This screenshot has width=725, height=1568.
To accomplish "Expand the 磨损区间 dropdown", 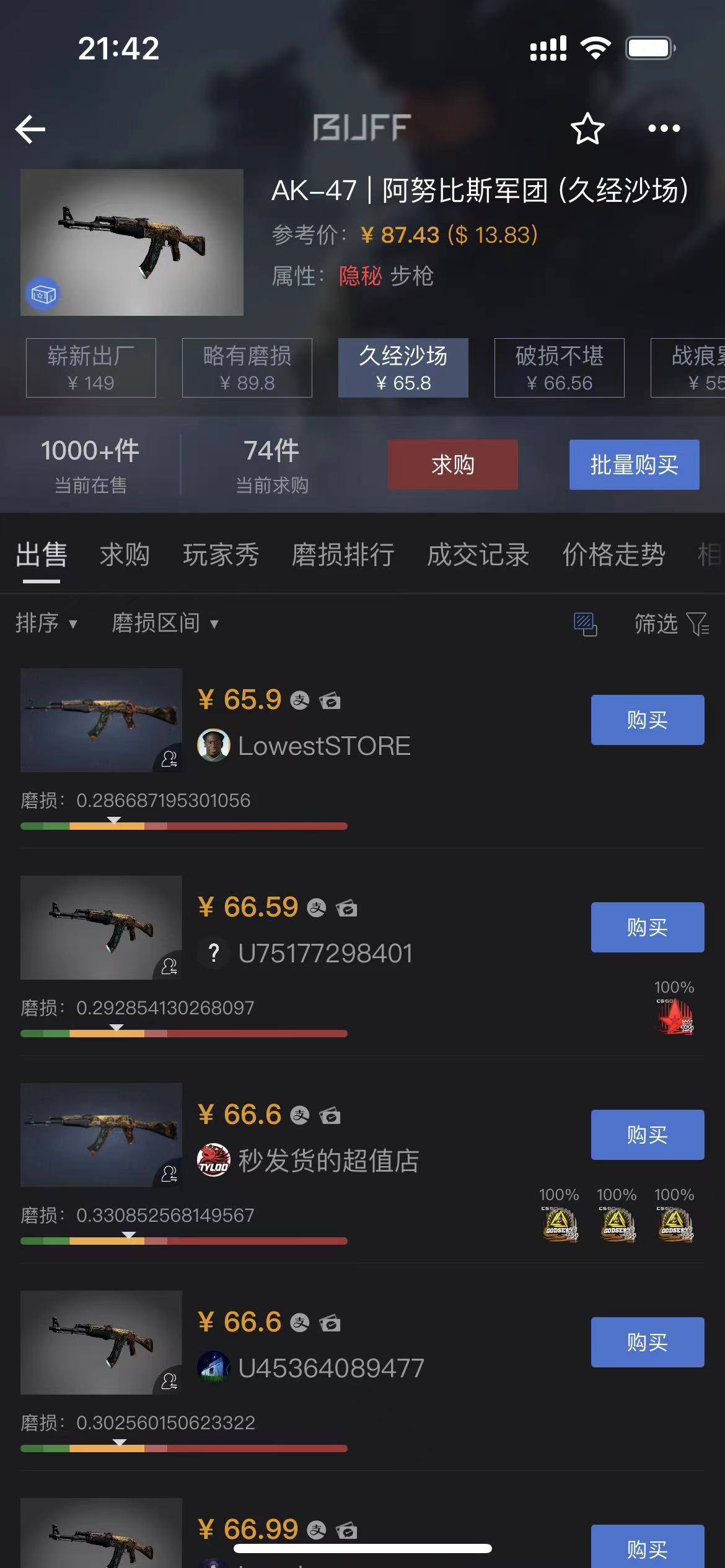I will 165,623.
